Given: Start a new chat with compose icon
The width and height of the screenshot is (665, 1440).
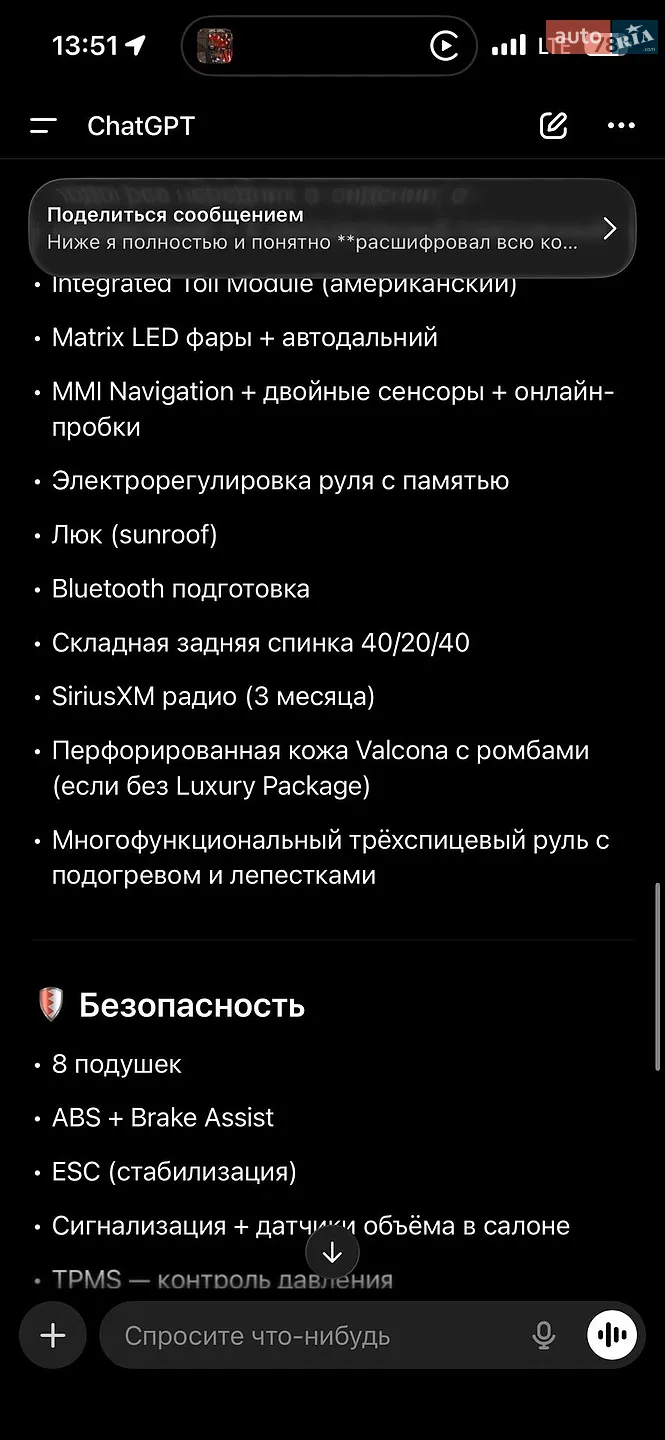Looking at the screenshot, I should tap(553, 125).
